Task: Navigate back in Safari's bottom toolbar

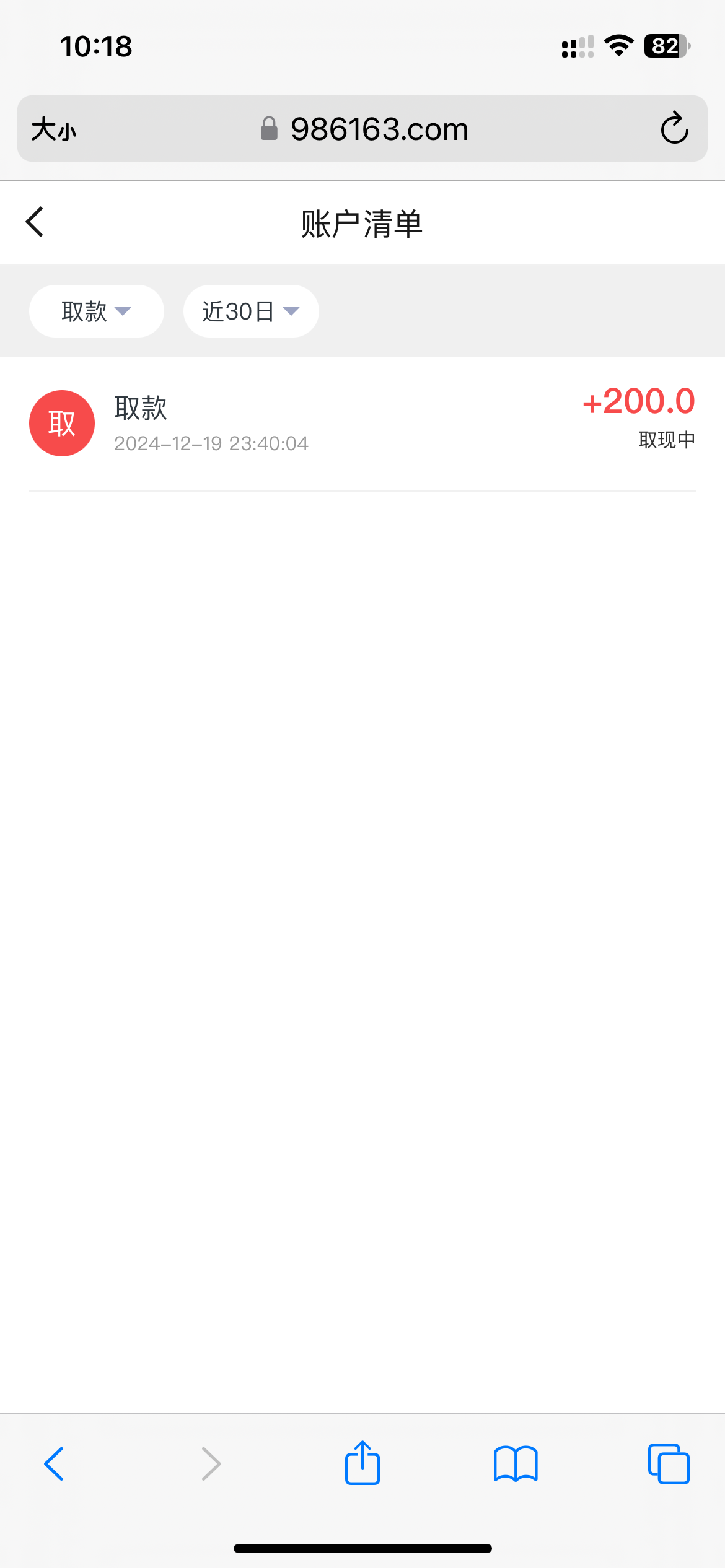Action: click(x=54, y=1464)
